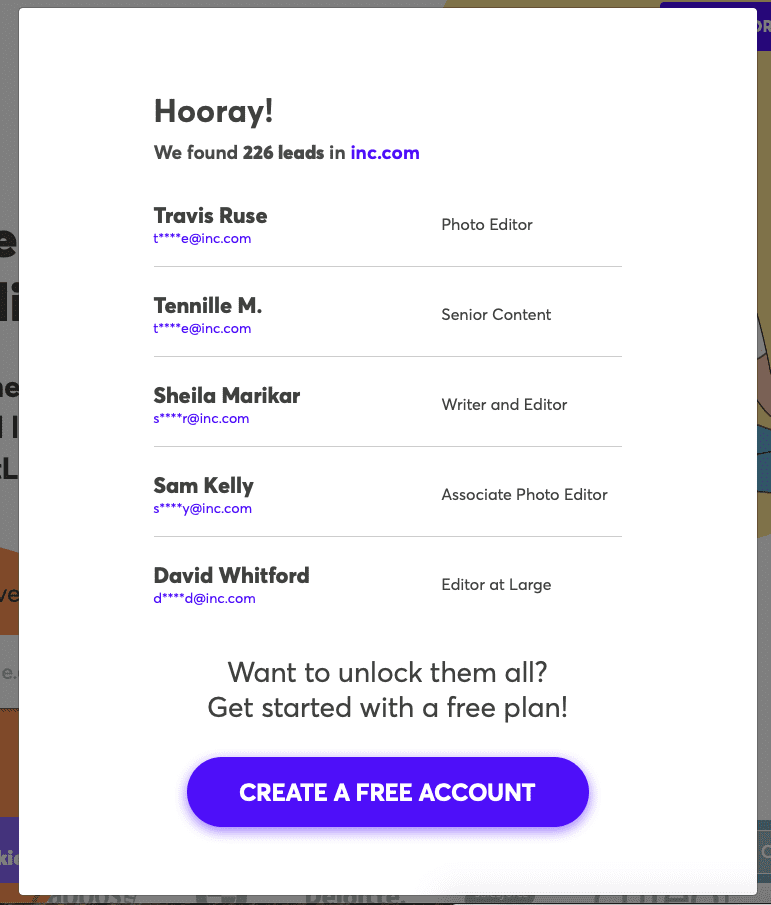Image resolution: width=771 pixels, height=905 pixels.
Task: Open Travis Ruse's masked email address
Action: (202, 239)
